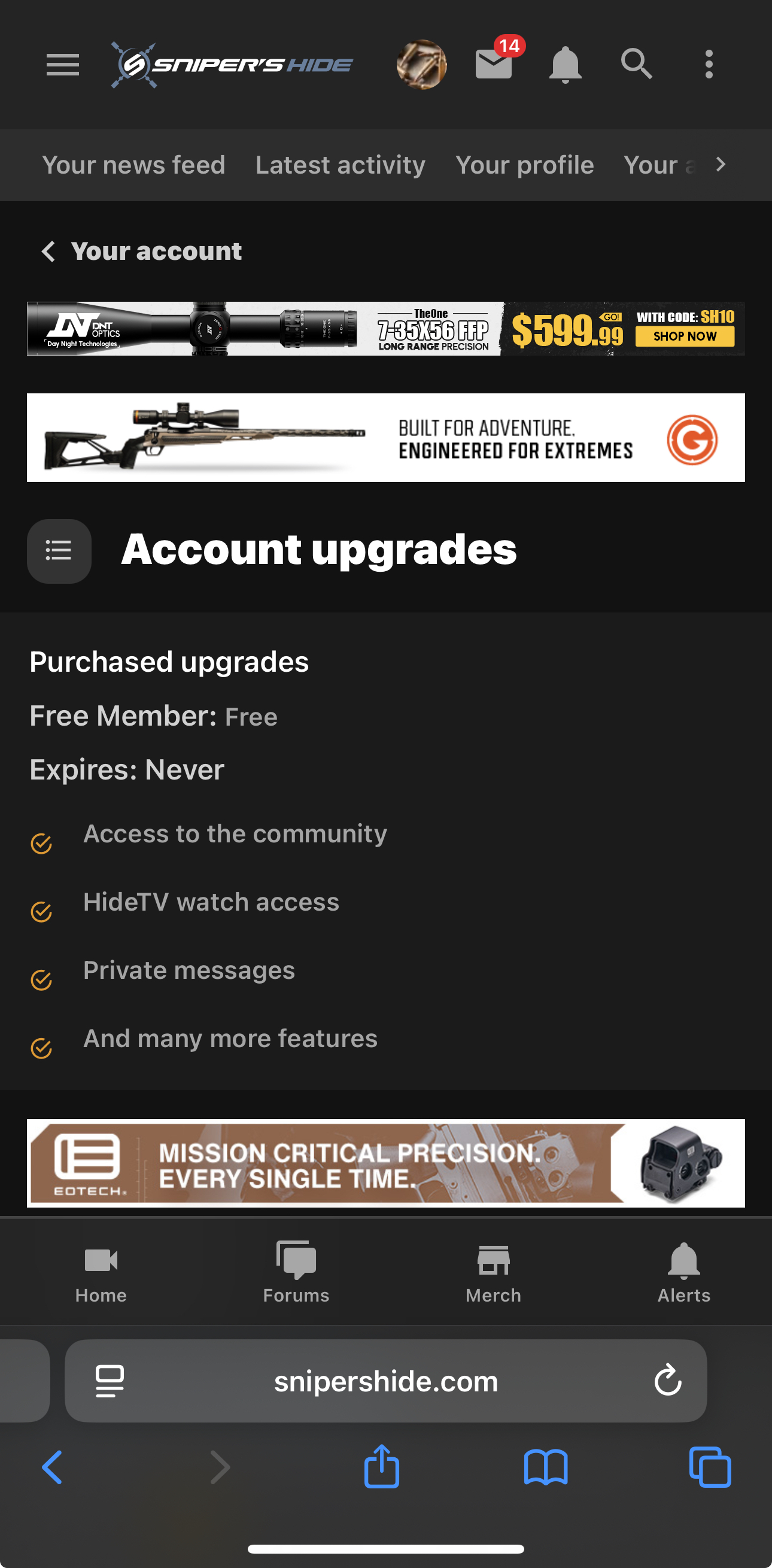
Task: Switch to Your profile tab
Action: tap(524, 165)
